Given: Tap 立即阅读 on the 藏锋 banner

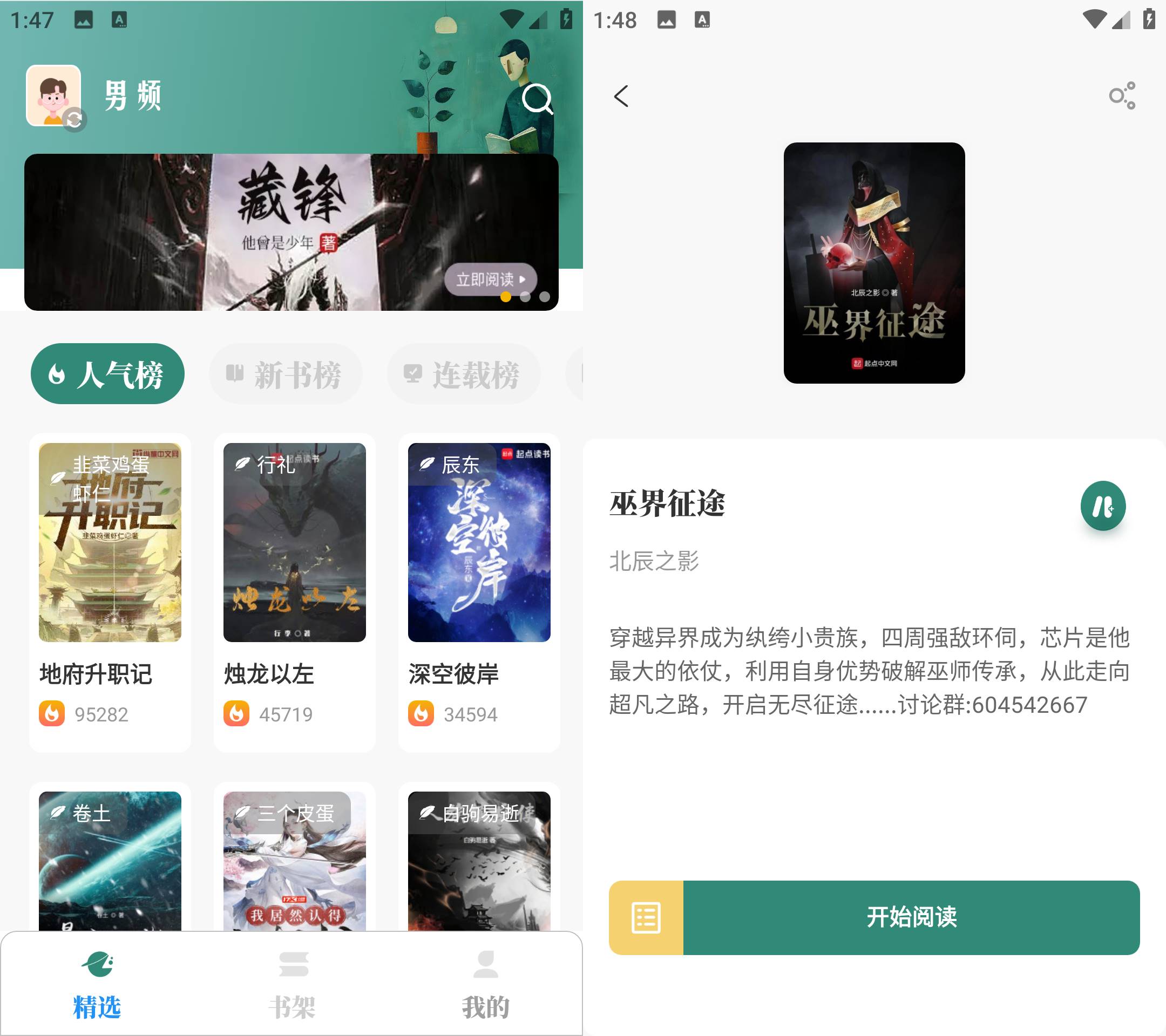Looking at the screenshot, I should (490, 280).
